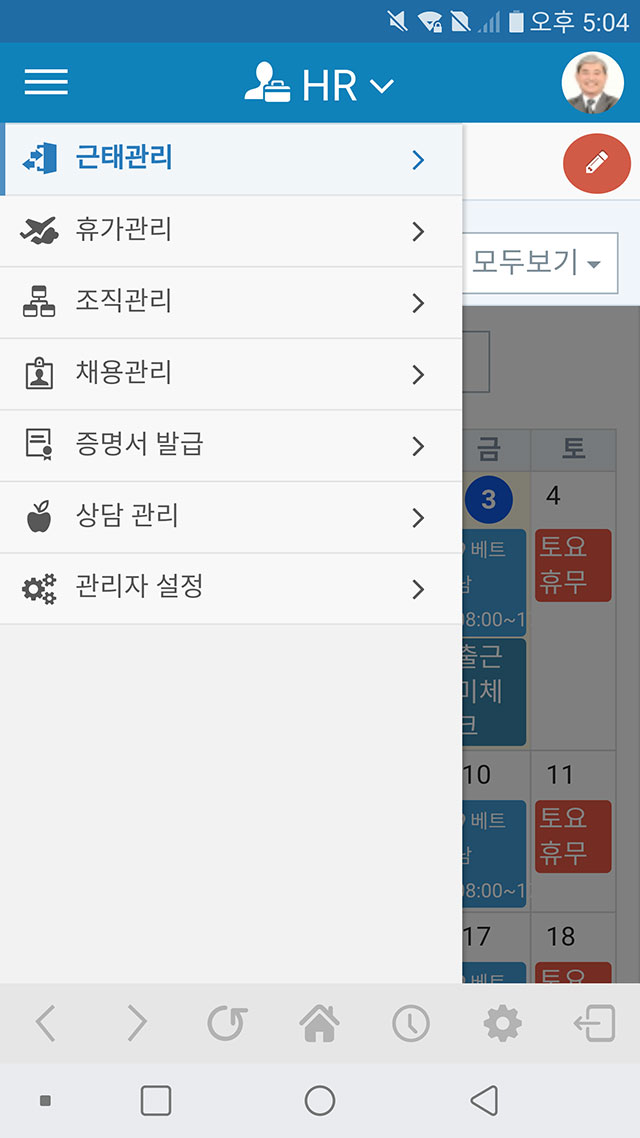Open 관리자 설정
Screen dimensions: 640x1138
pyautogui.click(x=231, y=589)
